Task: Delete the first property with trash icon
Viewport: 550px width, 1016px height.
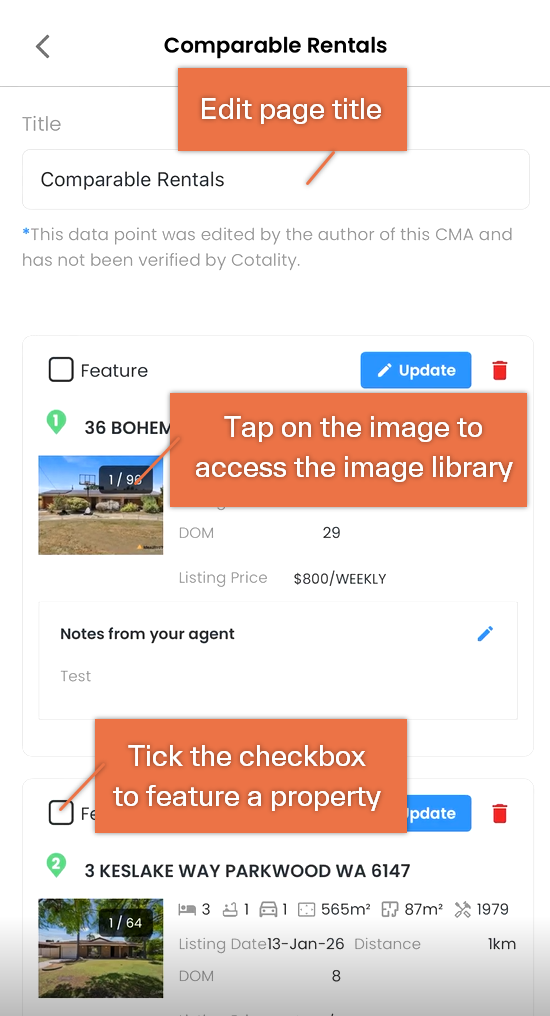Action: point(499,371)
